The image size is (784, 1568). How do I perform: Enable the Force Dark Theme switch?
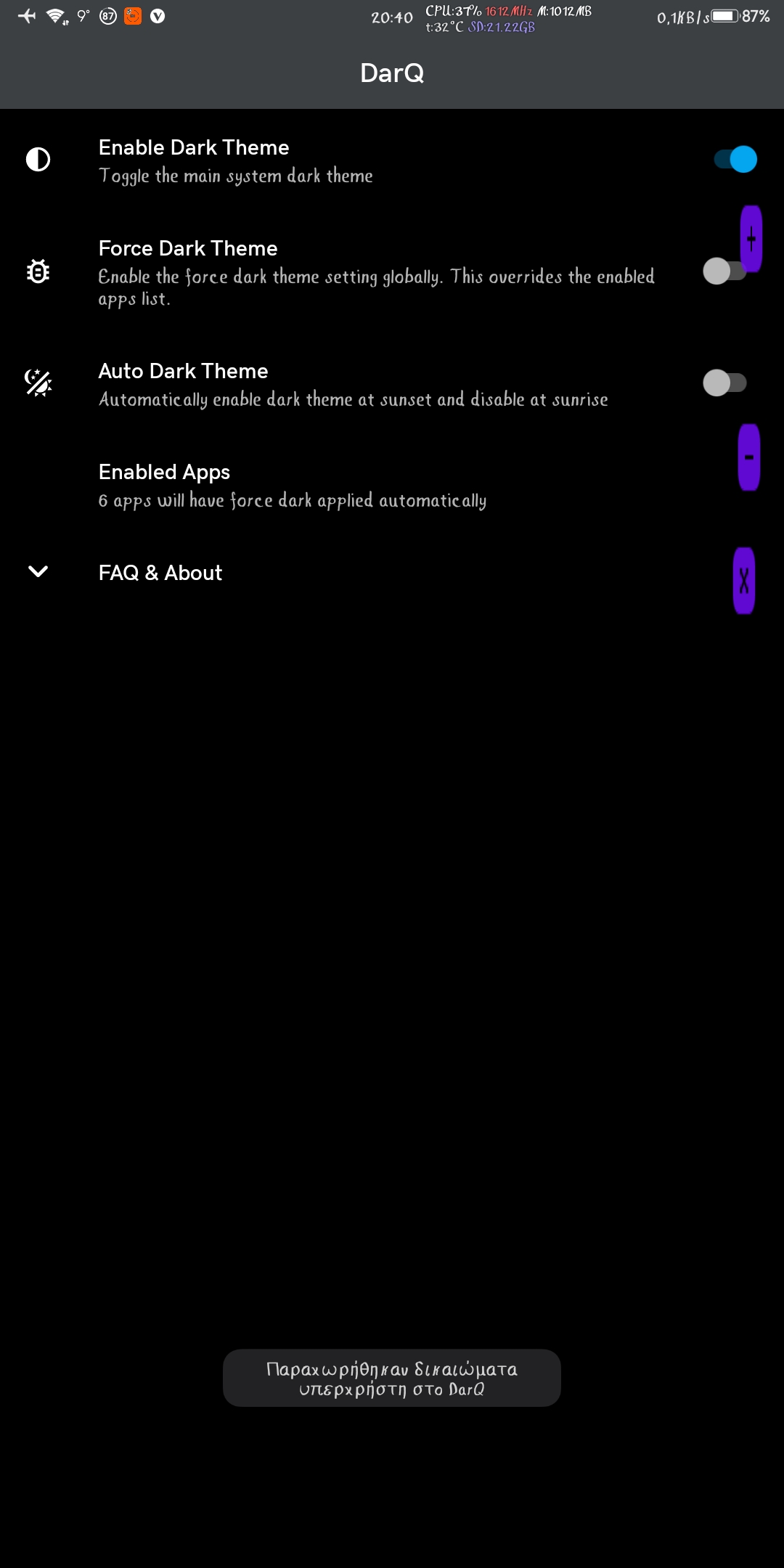(722, 271)
